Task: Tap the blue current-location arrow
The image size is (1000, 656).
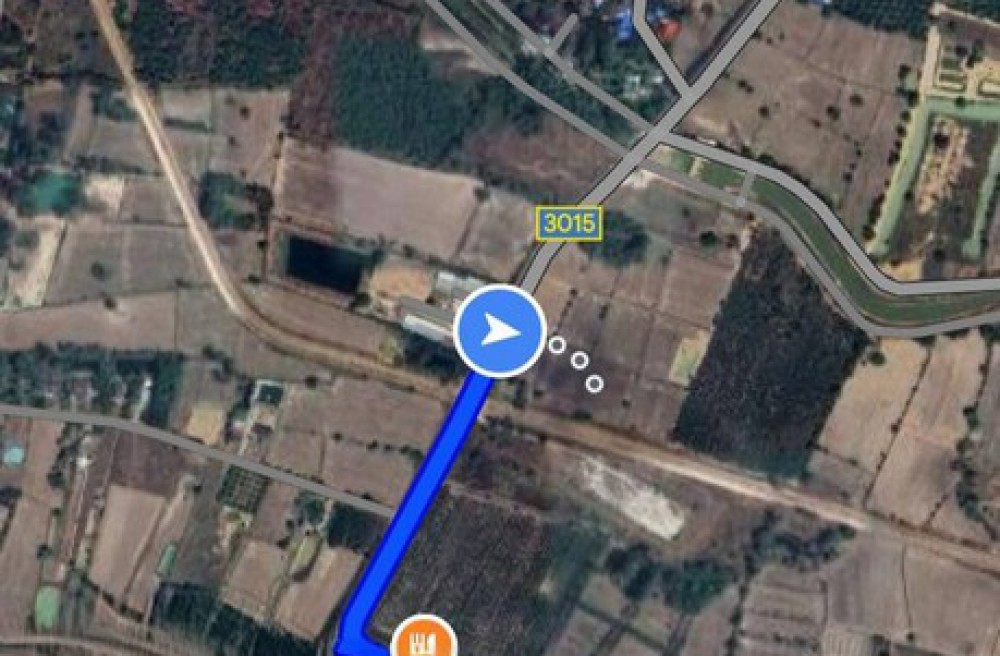Action: (499, 331)
